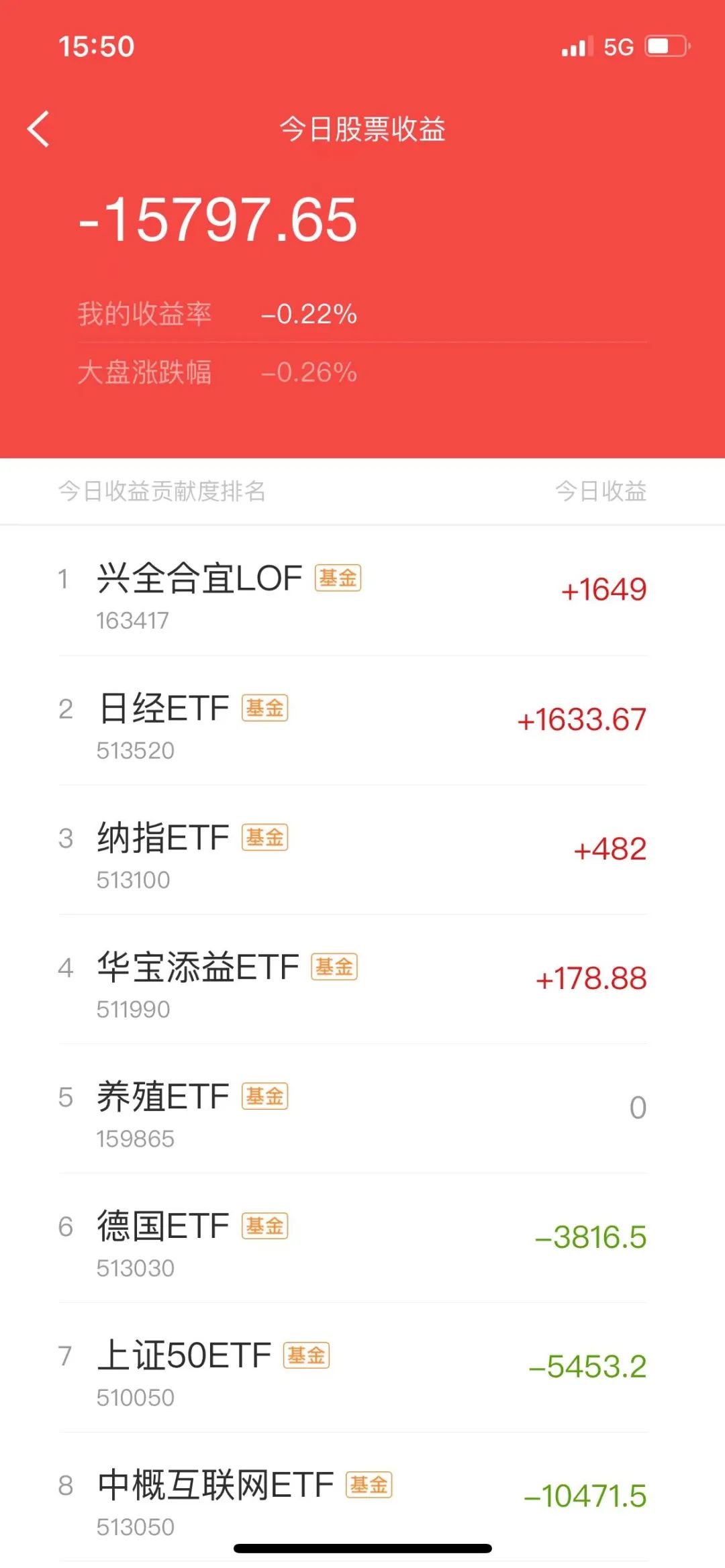
Task: Open the 上证50ETF row
Action: 362,1368
